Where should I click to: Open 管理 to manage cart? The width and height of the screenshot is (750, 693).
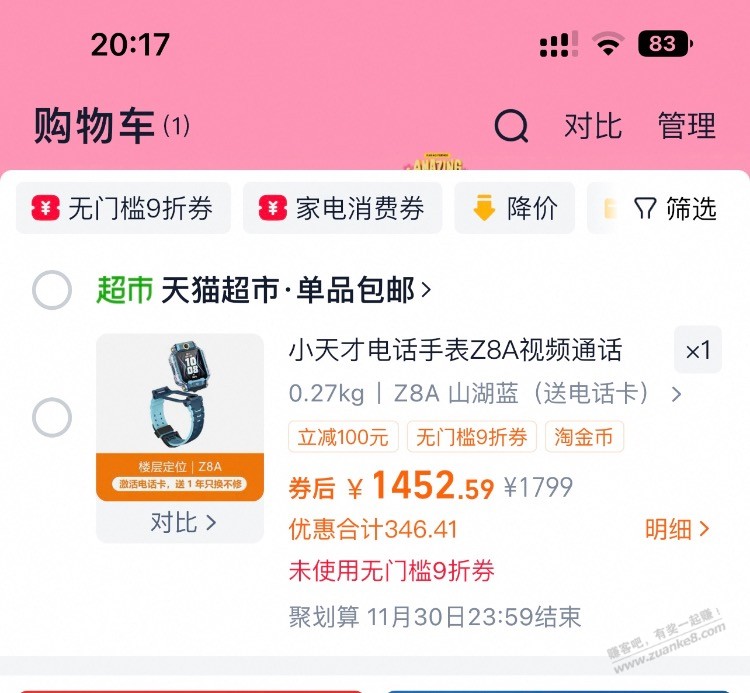point(686,127)
